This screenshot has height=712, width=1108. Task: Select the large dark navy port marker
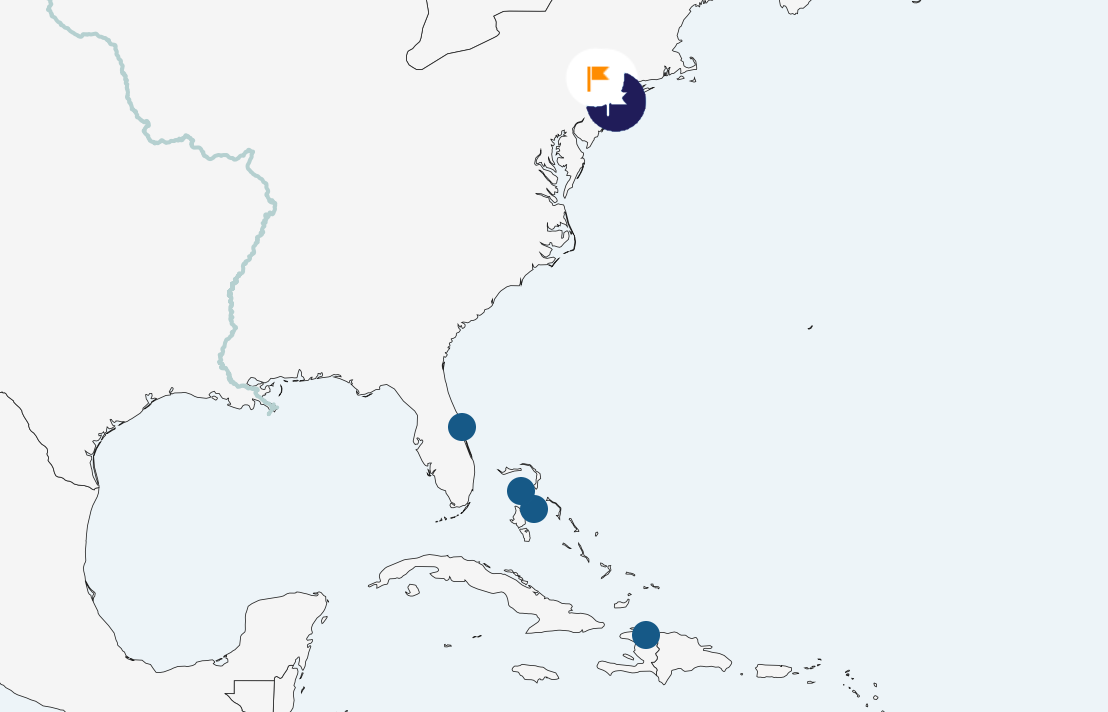621,108
